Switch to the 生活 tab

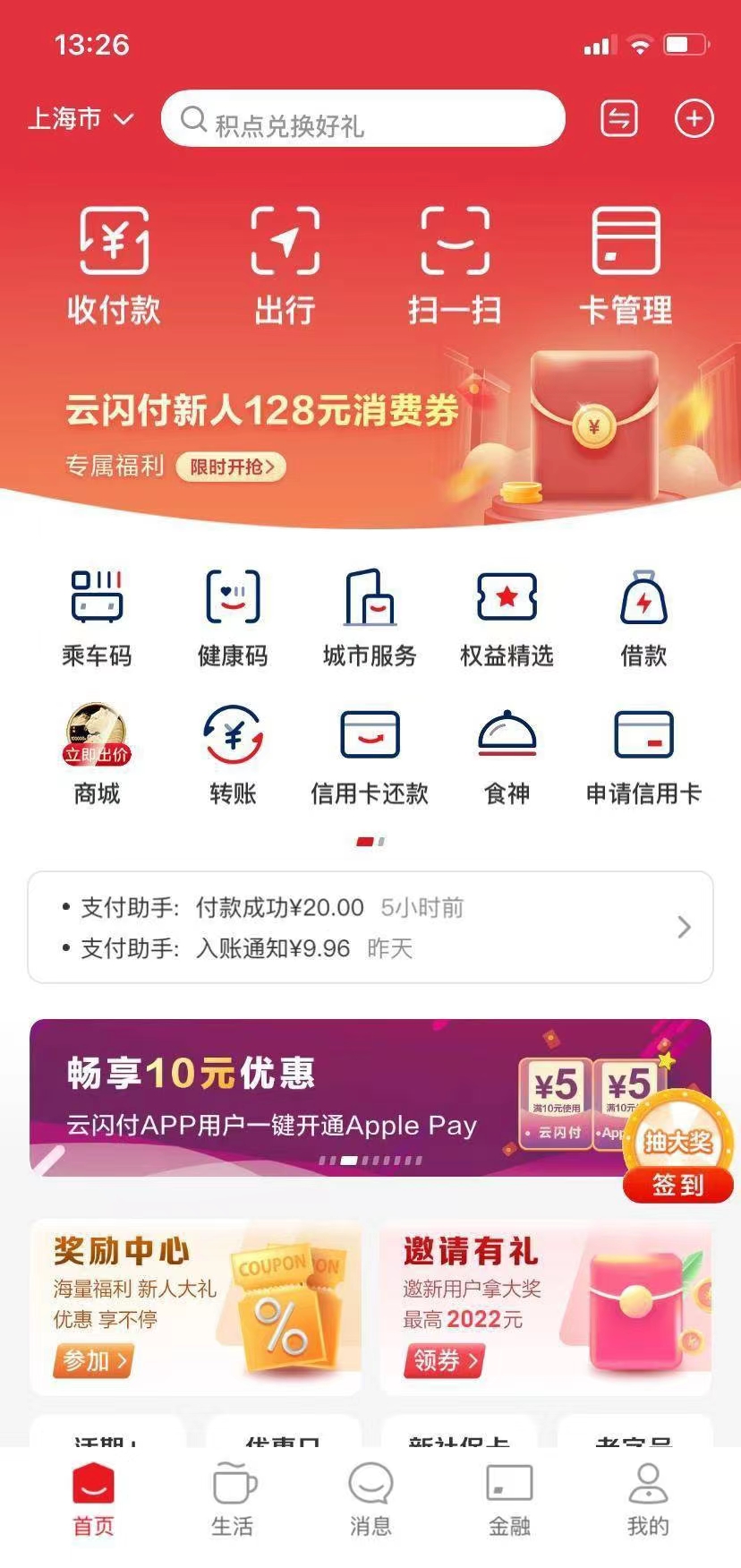coord(233,1501)
